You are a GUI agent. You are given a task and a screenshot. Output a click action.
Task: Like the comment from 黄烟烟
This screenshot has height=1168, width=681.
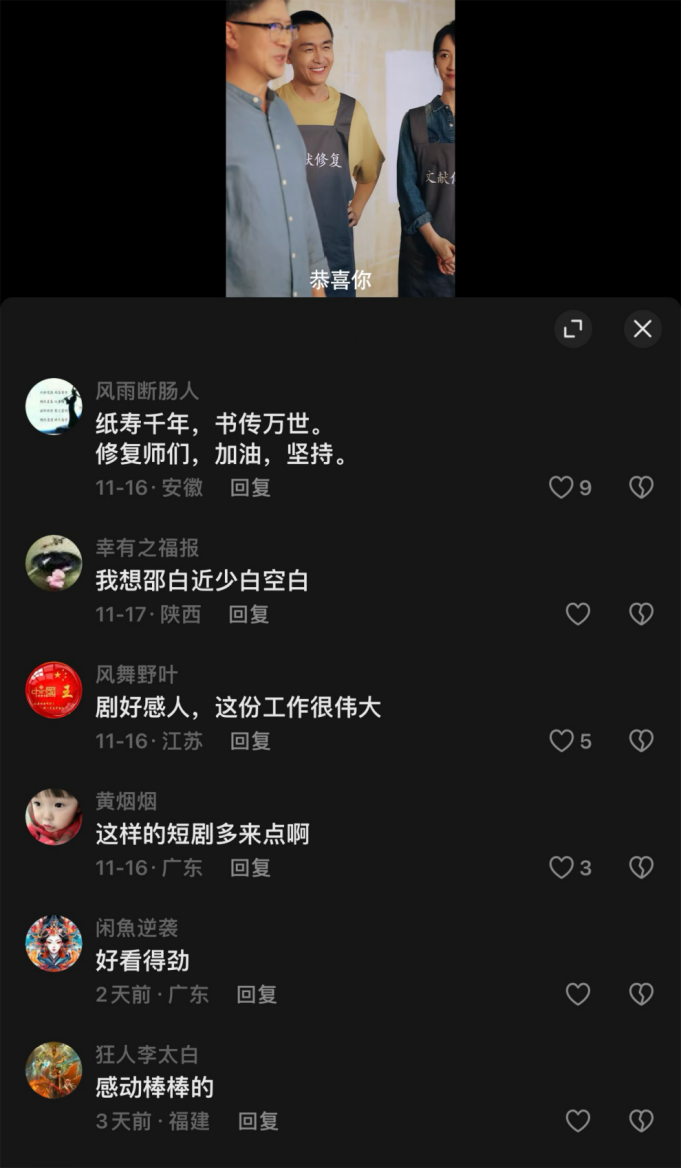(x=561, y=867)
